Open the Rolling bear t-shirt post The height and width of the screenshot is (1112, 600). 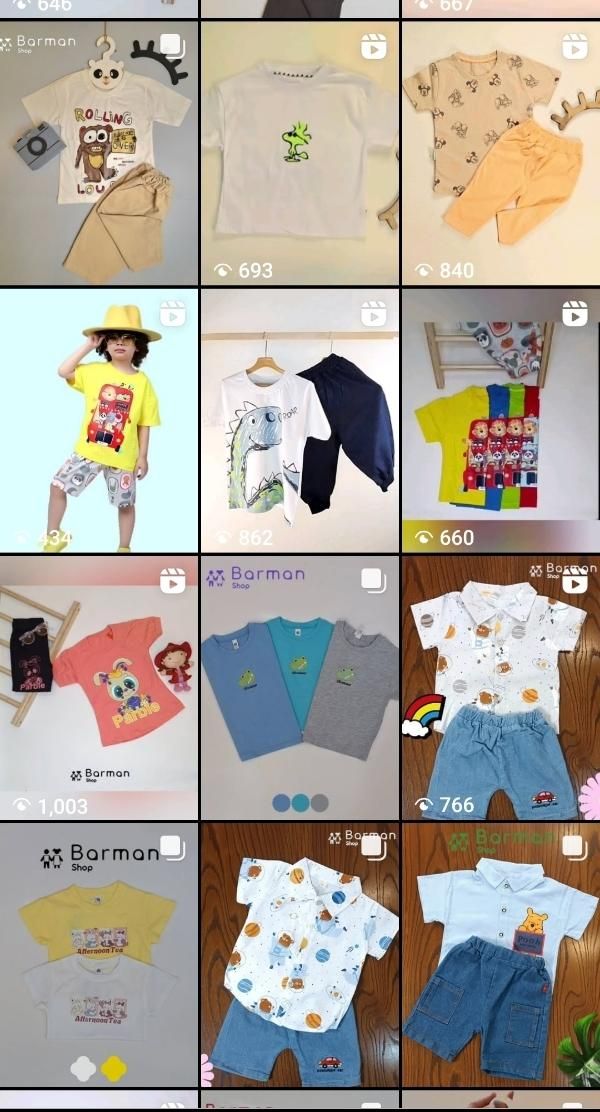pyautogui.click(x=99, y=153)
